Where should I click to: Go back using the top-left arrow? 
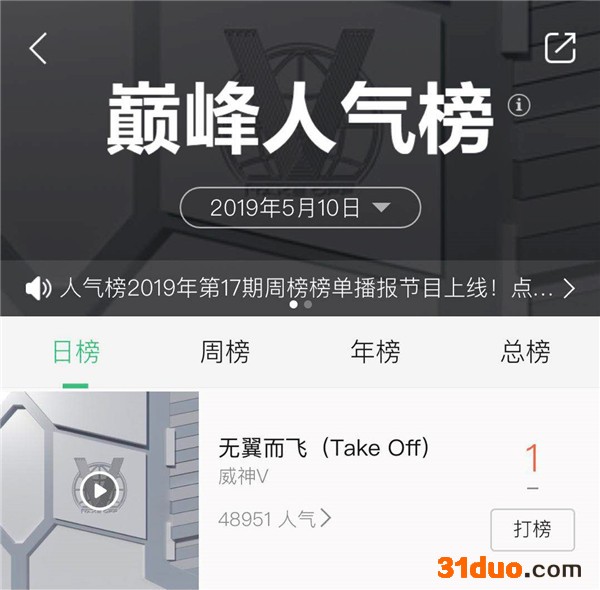[x=38, y=48]
